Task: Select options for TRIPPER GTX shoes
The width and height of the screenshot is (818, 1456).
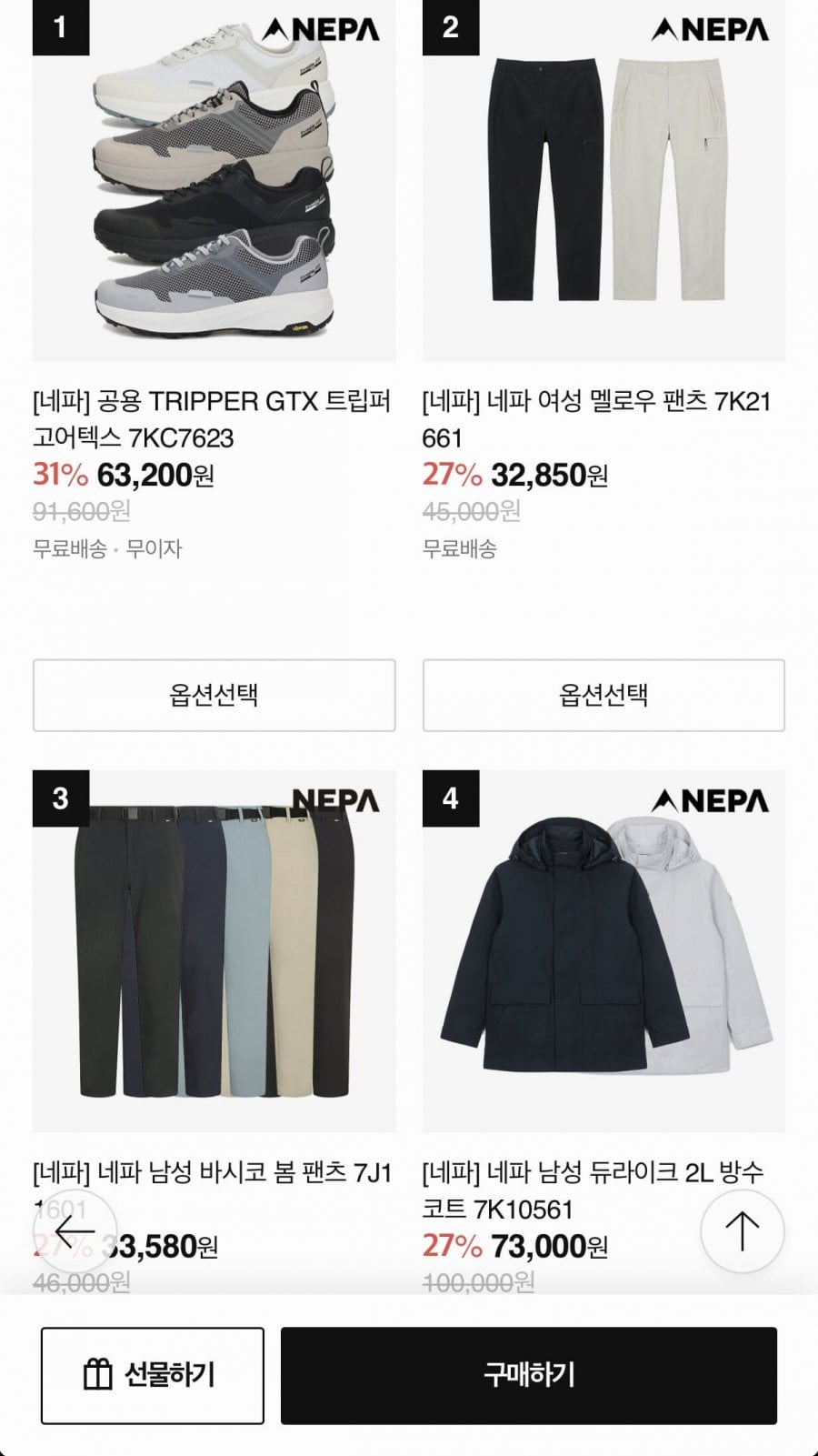Action: tap(214, 695)
